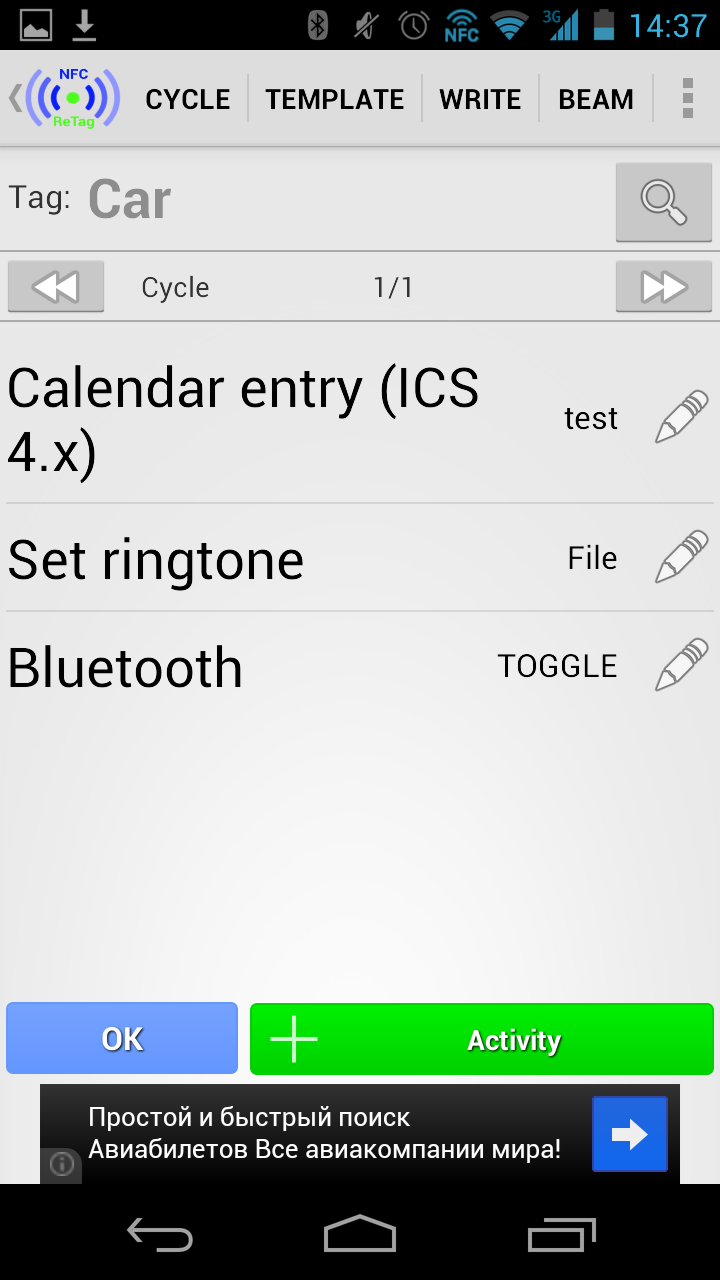Go to the home screen
The image size is (720, 1280).
pyautogui.click(x=360, y=1234)
